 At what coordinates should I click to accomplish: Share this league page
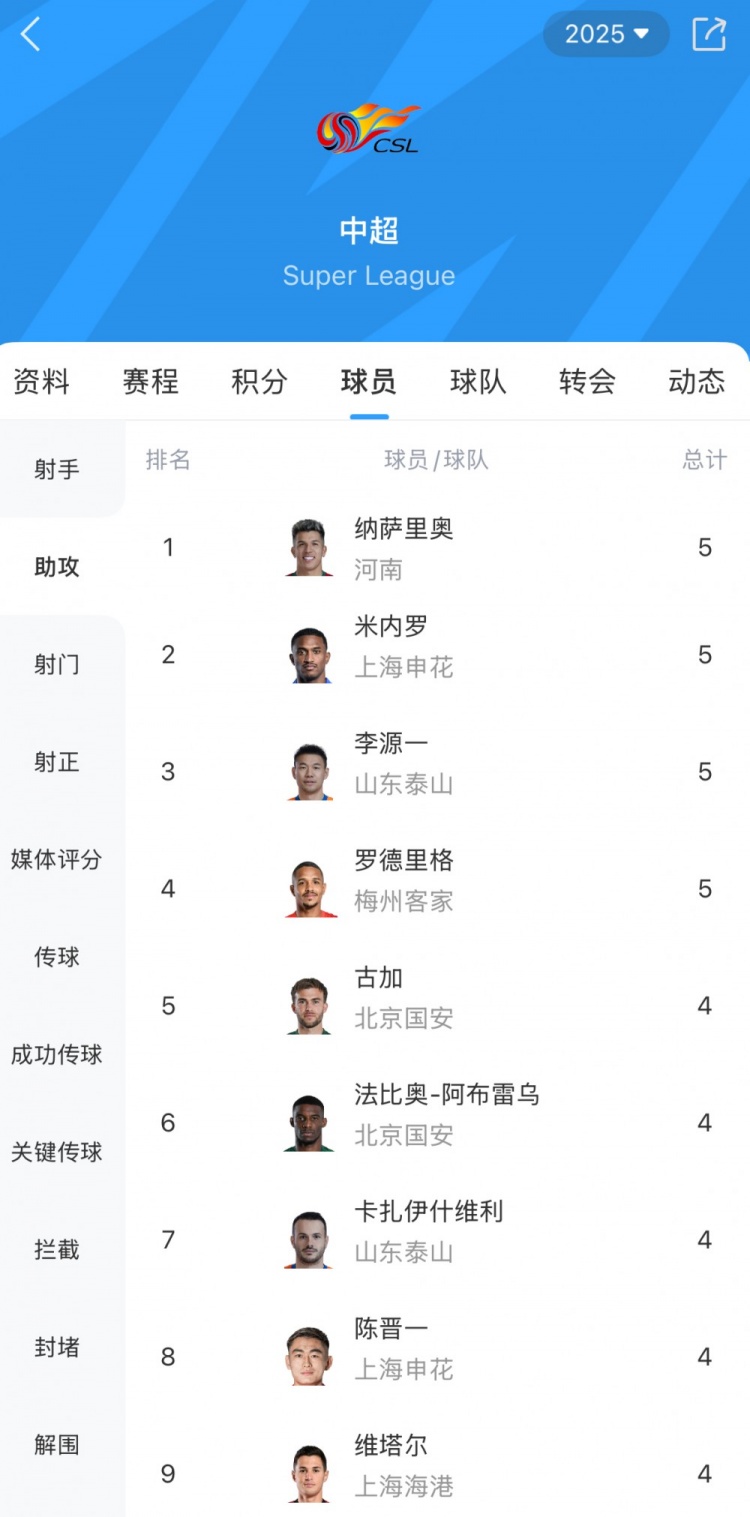[709, 34]
